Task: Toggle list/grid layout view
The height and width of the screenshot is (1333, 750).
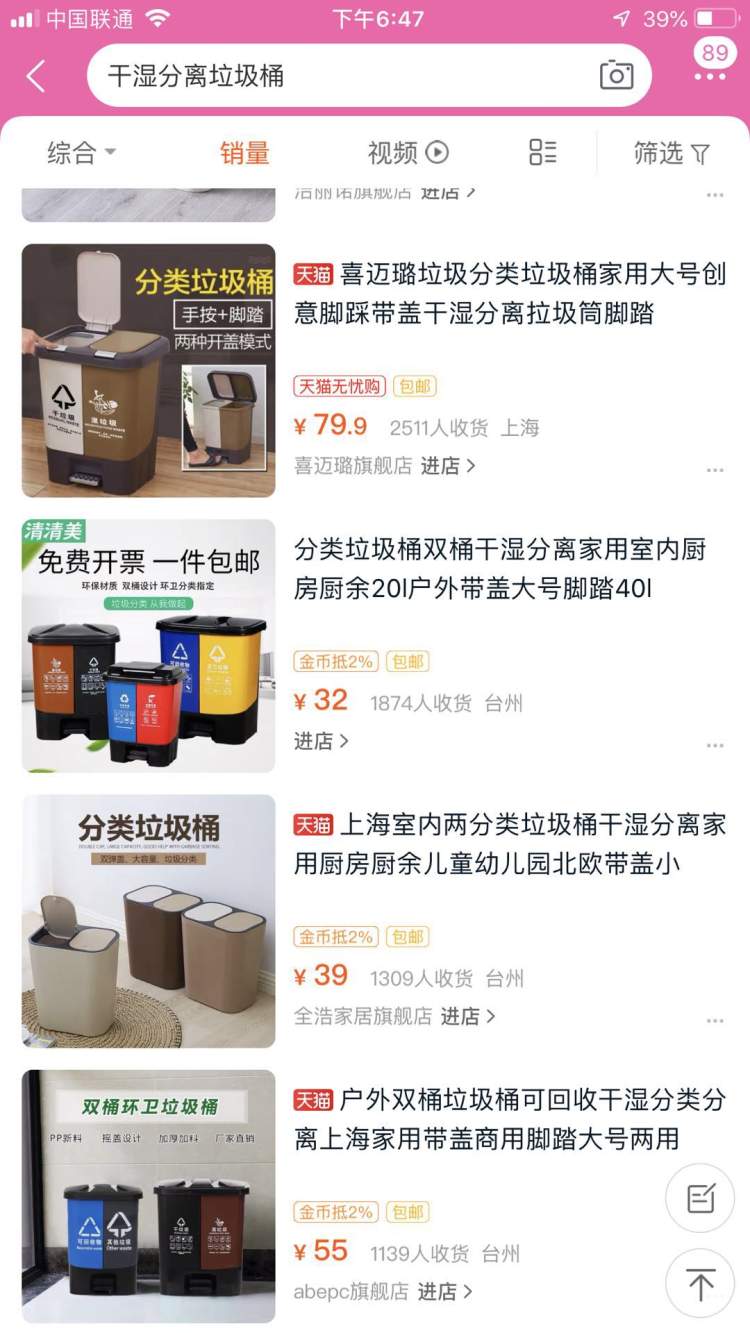Action: coord(543,153)
